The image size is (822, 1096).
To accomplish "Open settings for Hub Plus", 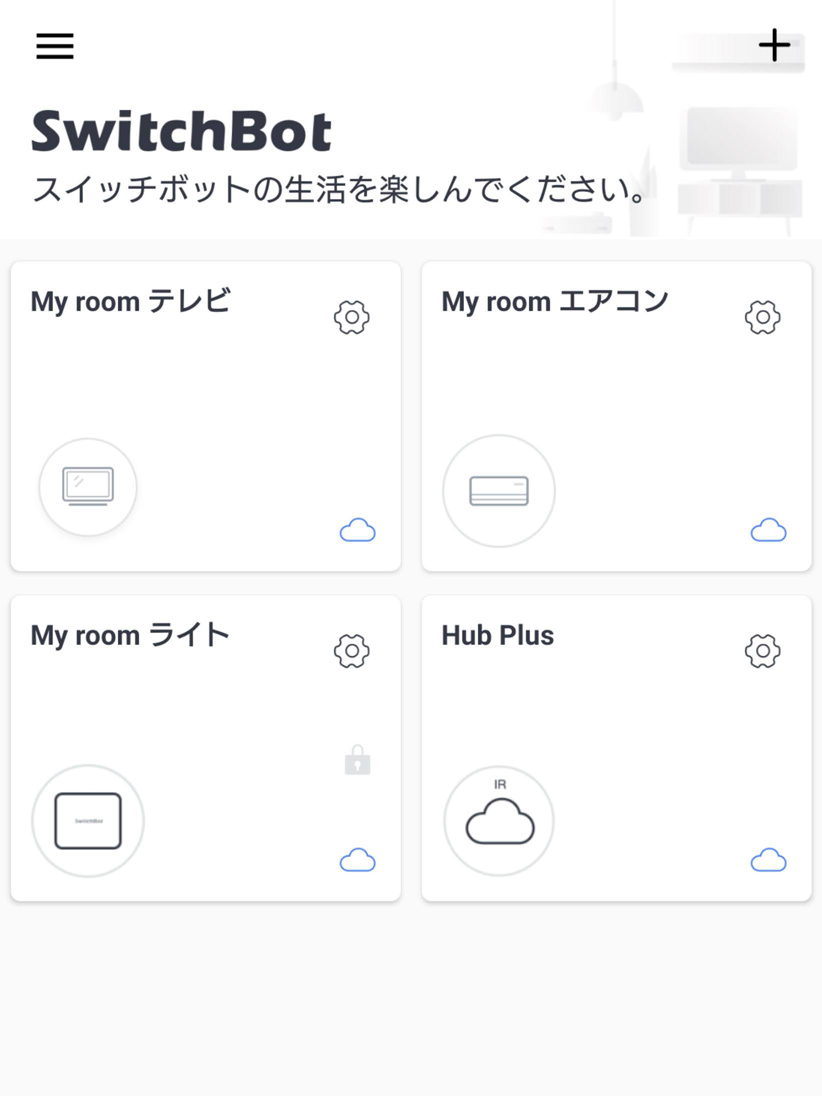I will click(x=762, y=650).
